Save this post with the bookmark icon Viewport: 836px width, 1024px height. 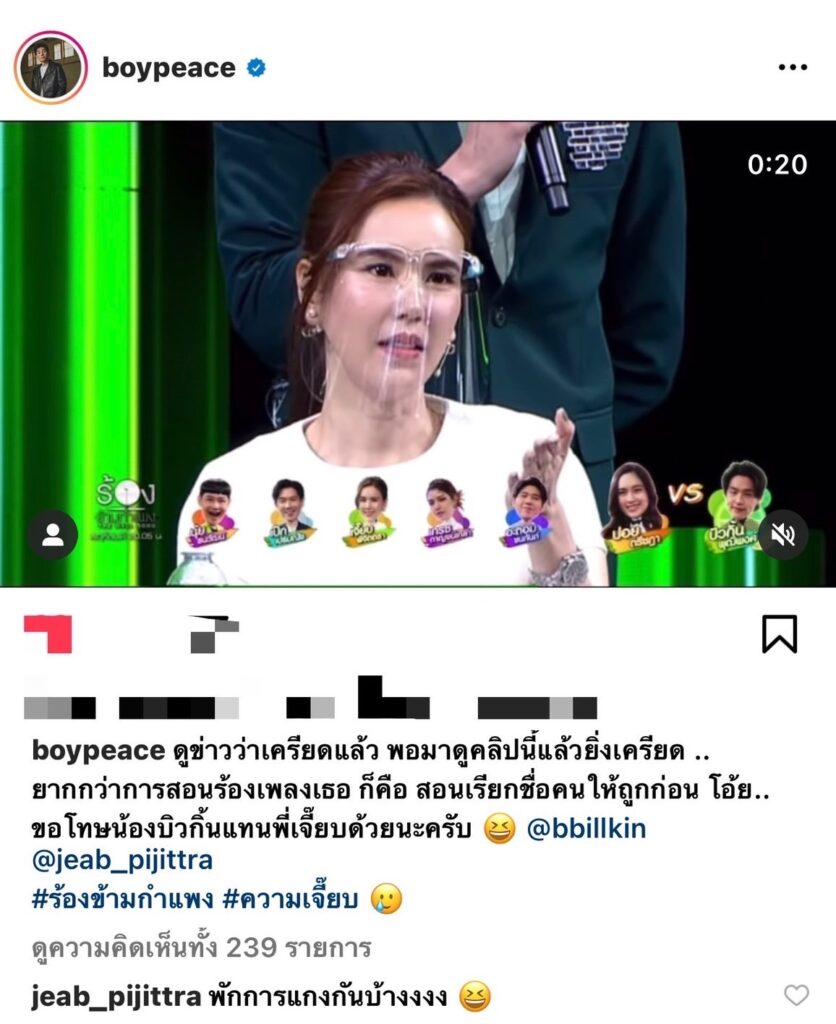[x=780, y=633]
